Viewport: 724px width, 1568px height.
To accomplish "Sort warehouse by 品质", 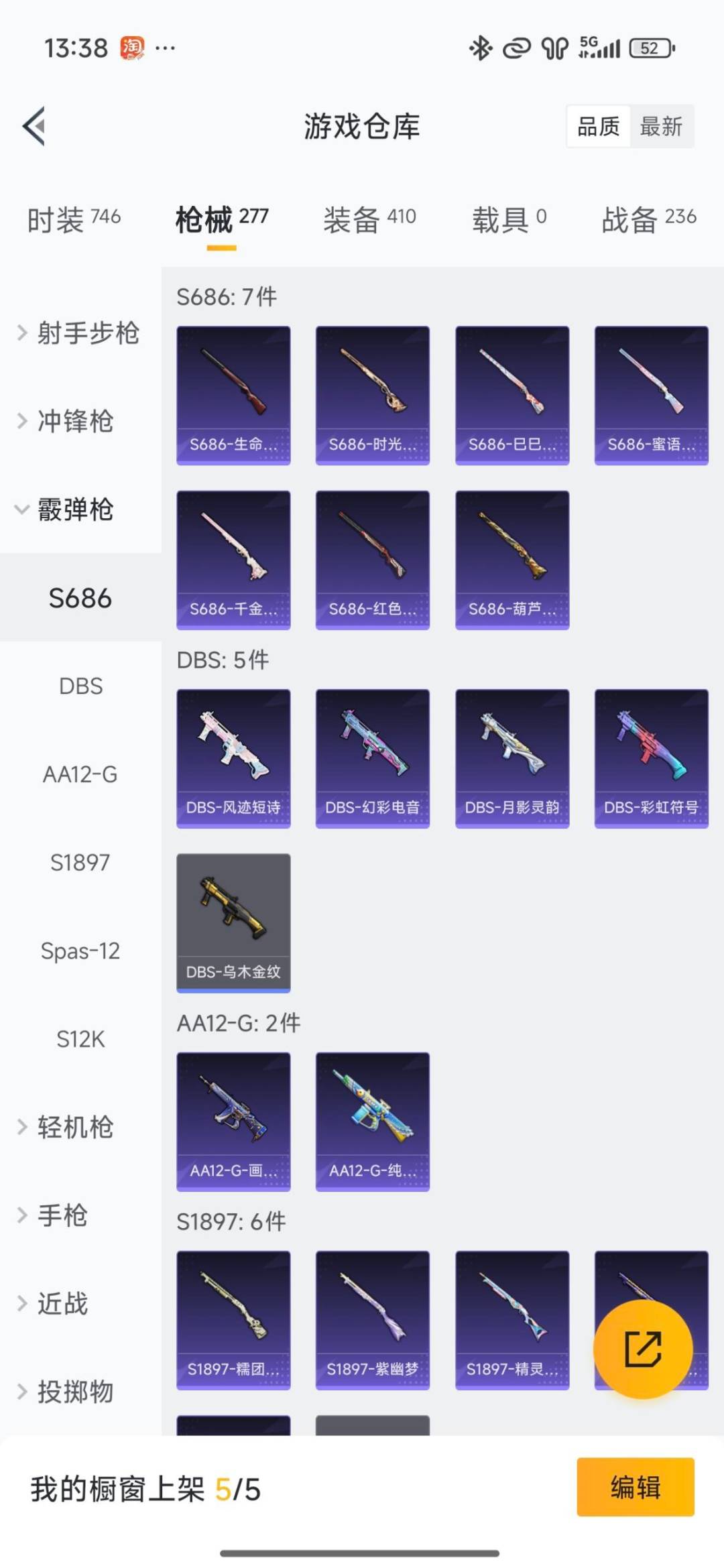I will pyautogui.click(x=598, y=126).
